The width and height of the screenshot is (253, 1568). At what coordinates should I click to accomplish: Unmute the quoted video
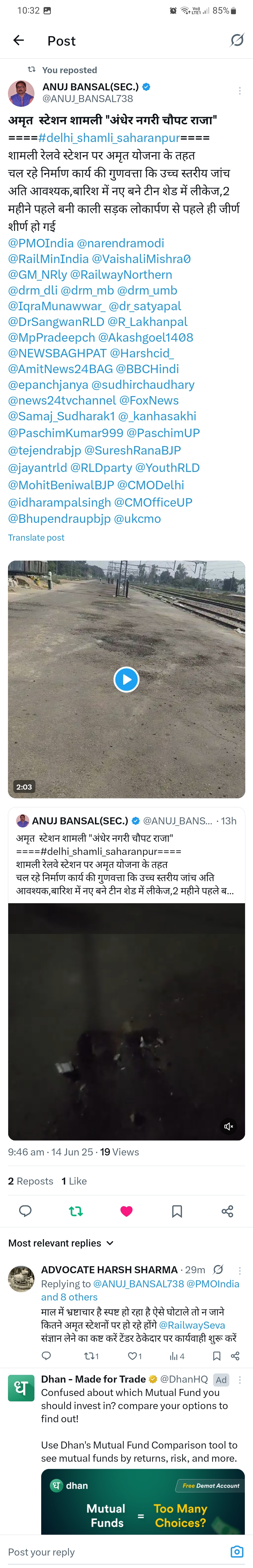coord(229,1126)
